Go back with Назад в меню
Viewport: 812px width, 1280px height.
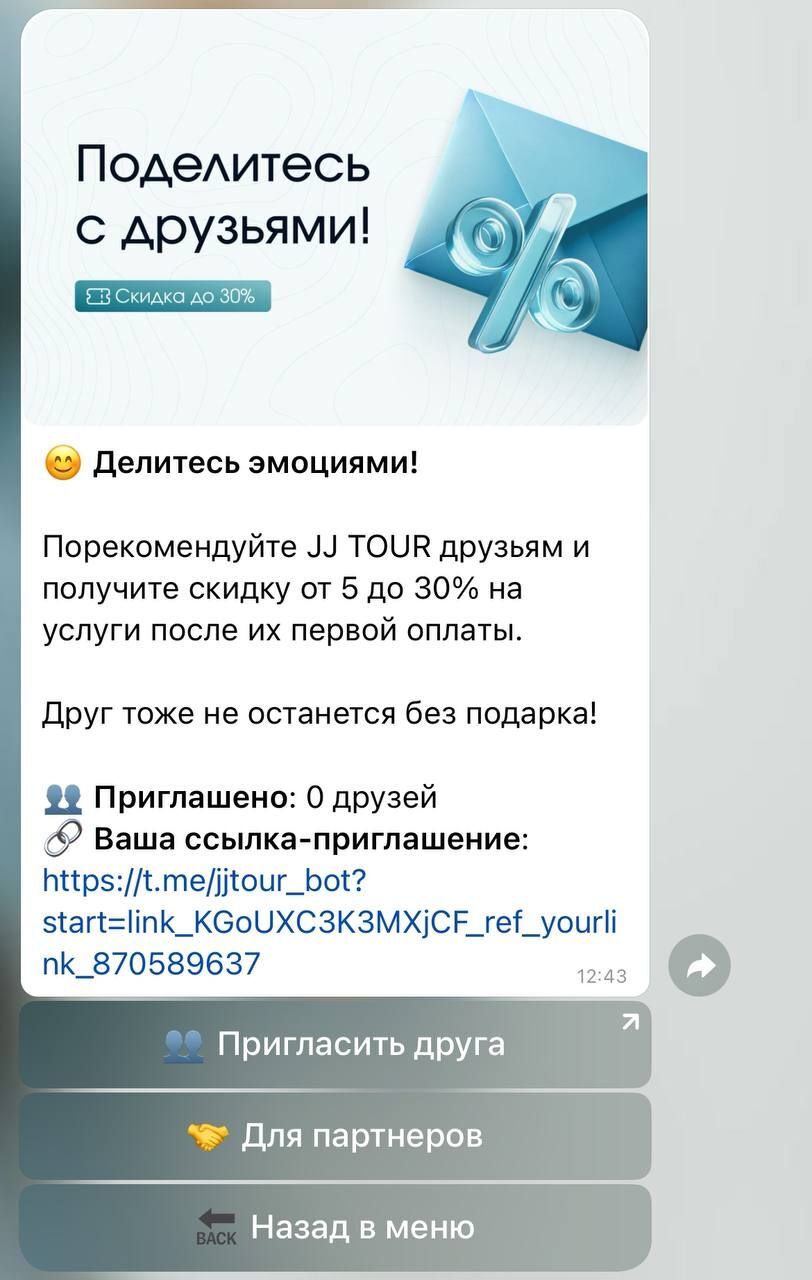click(x=335, y=1227)
